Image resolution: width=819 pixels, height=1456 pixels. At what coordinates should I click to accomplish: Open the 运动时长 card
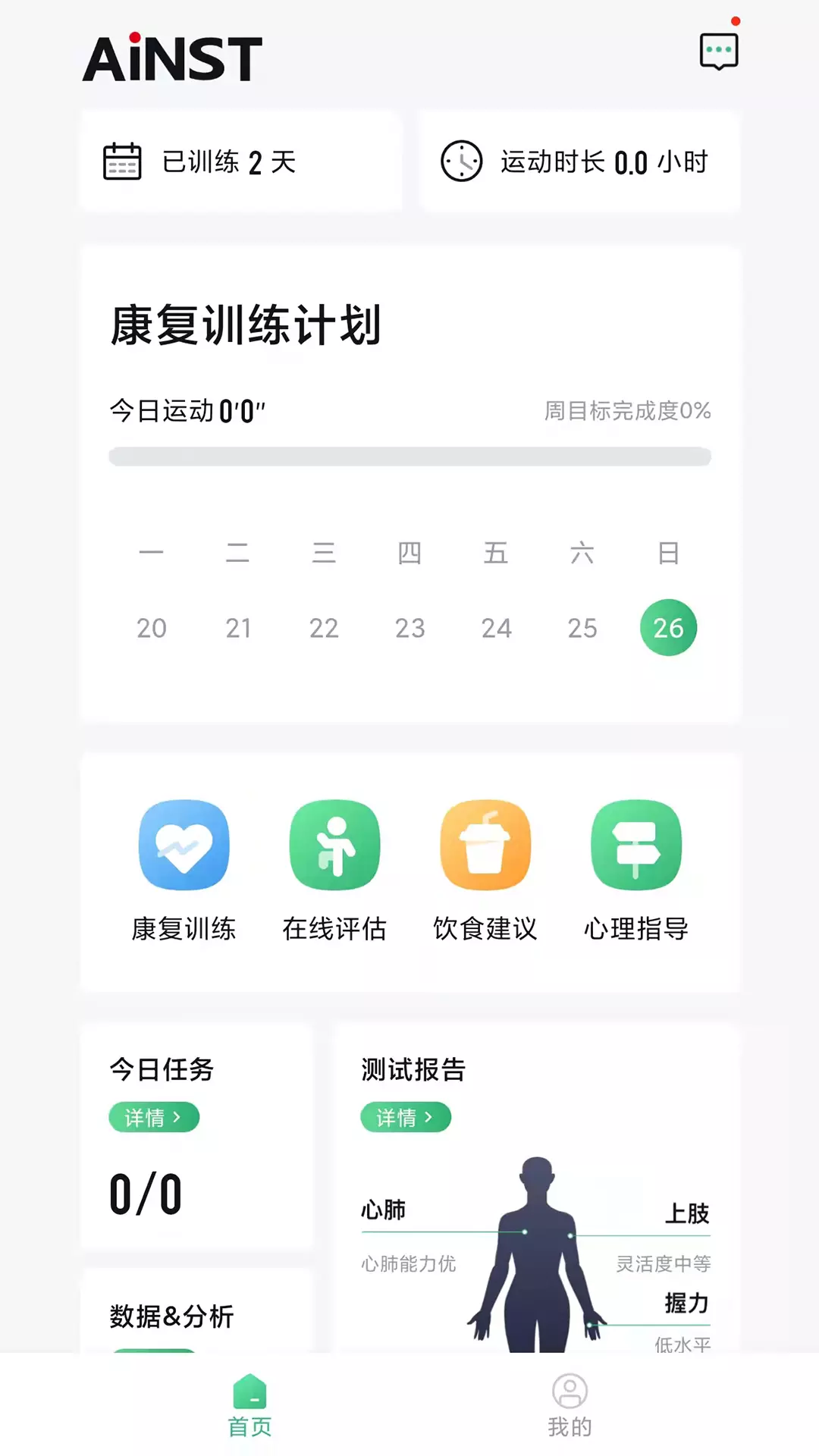[579, 162]
